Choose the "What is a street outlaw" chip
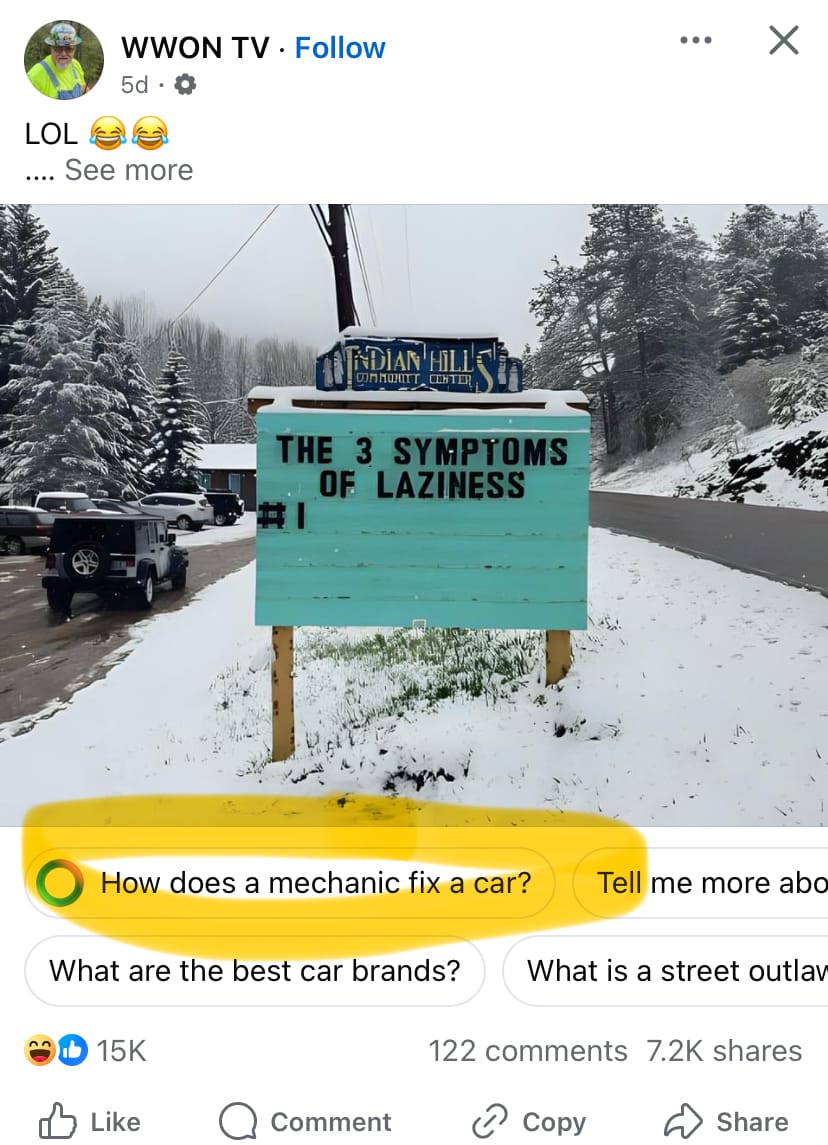Image resolution: width=828 pixels, height=1145 pixels. (x=665, y=971)
